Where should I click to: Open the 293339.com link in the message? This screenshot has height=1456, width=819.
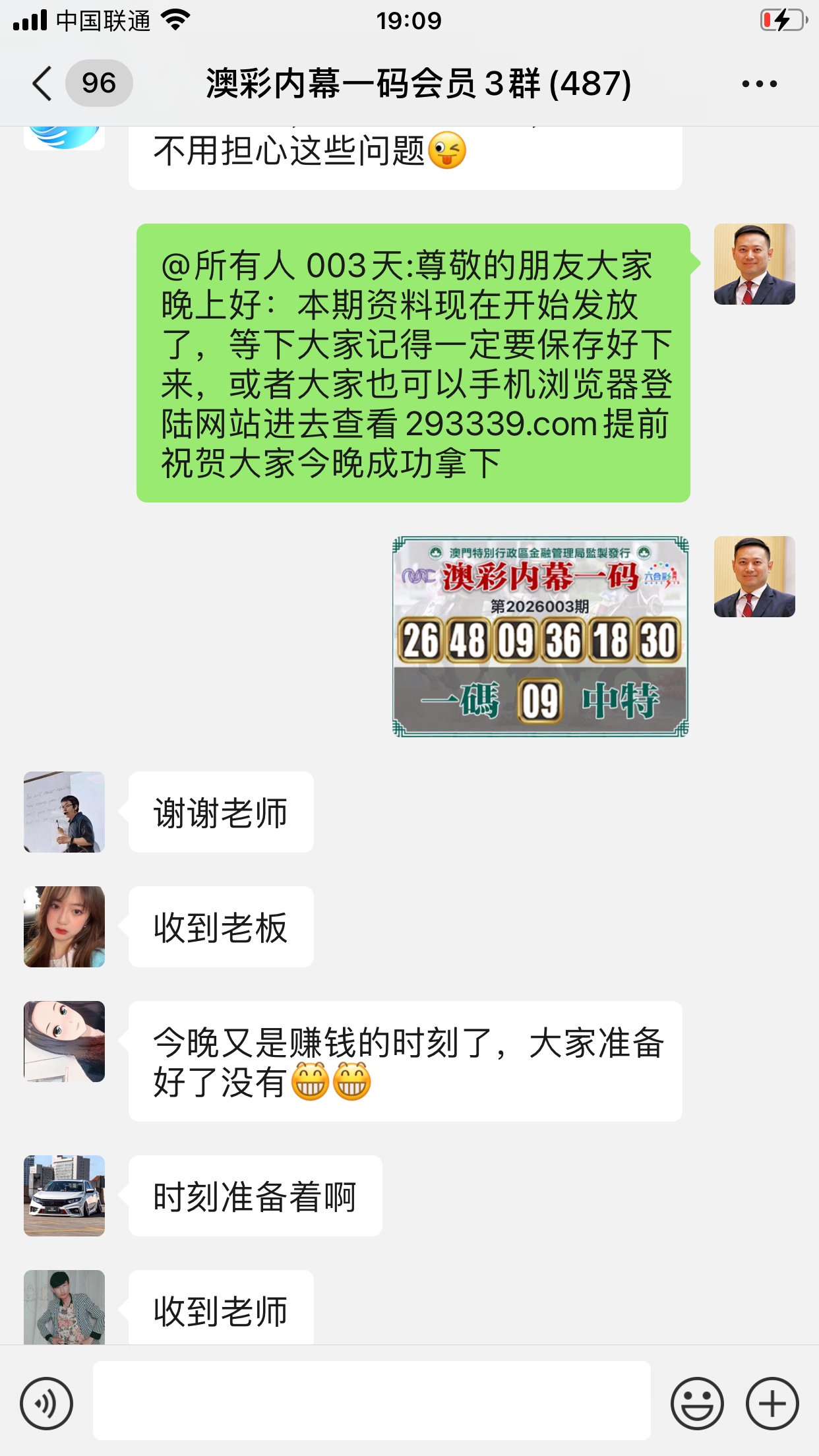[501, 424]
